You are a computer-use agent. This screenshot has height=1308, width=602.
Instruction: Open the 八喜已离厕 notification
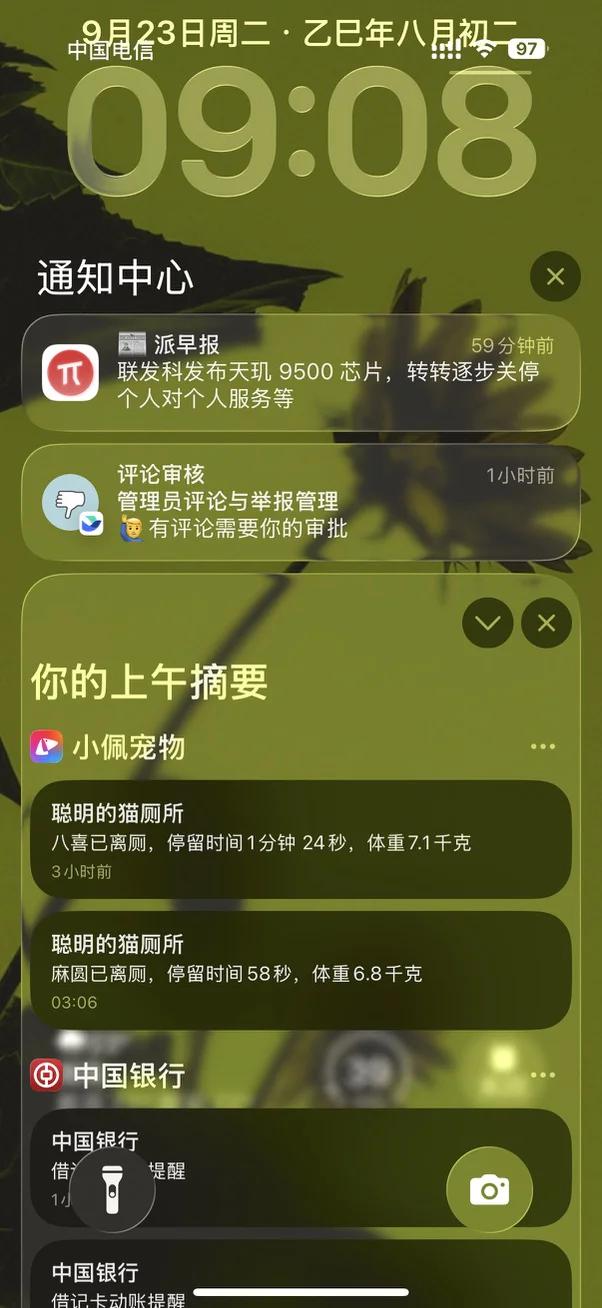(x=300, y=840)
